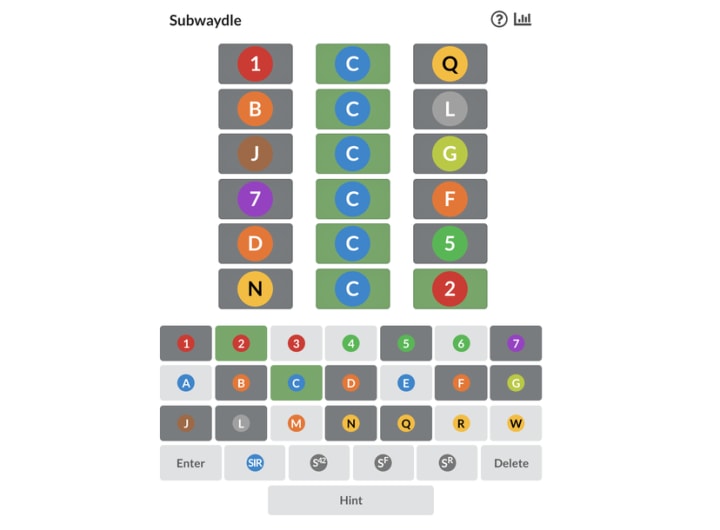
Task: Choose the R train key
Action: (460, 423)
